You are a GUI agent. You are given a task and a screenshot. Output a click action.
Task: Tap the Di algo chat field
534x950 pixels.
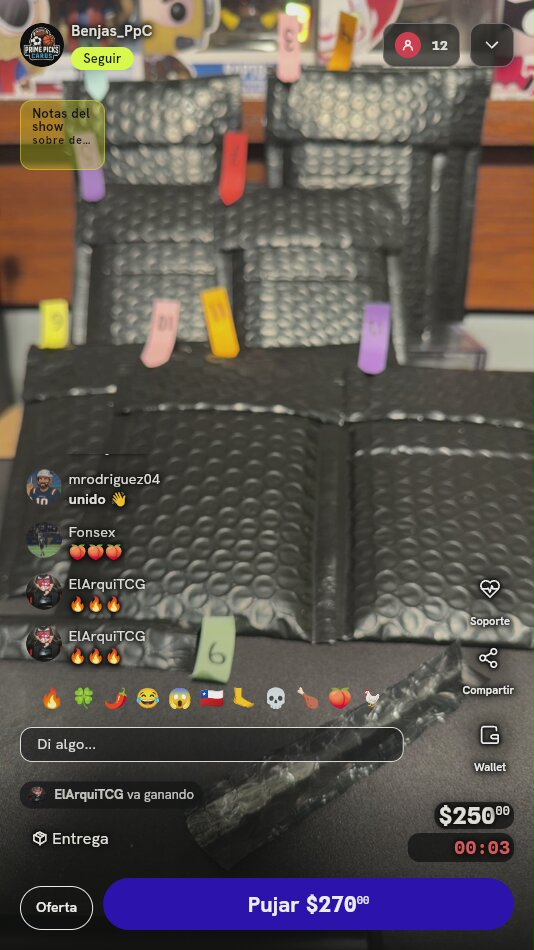212,744
